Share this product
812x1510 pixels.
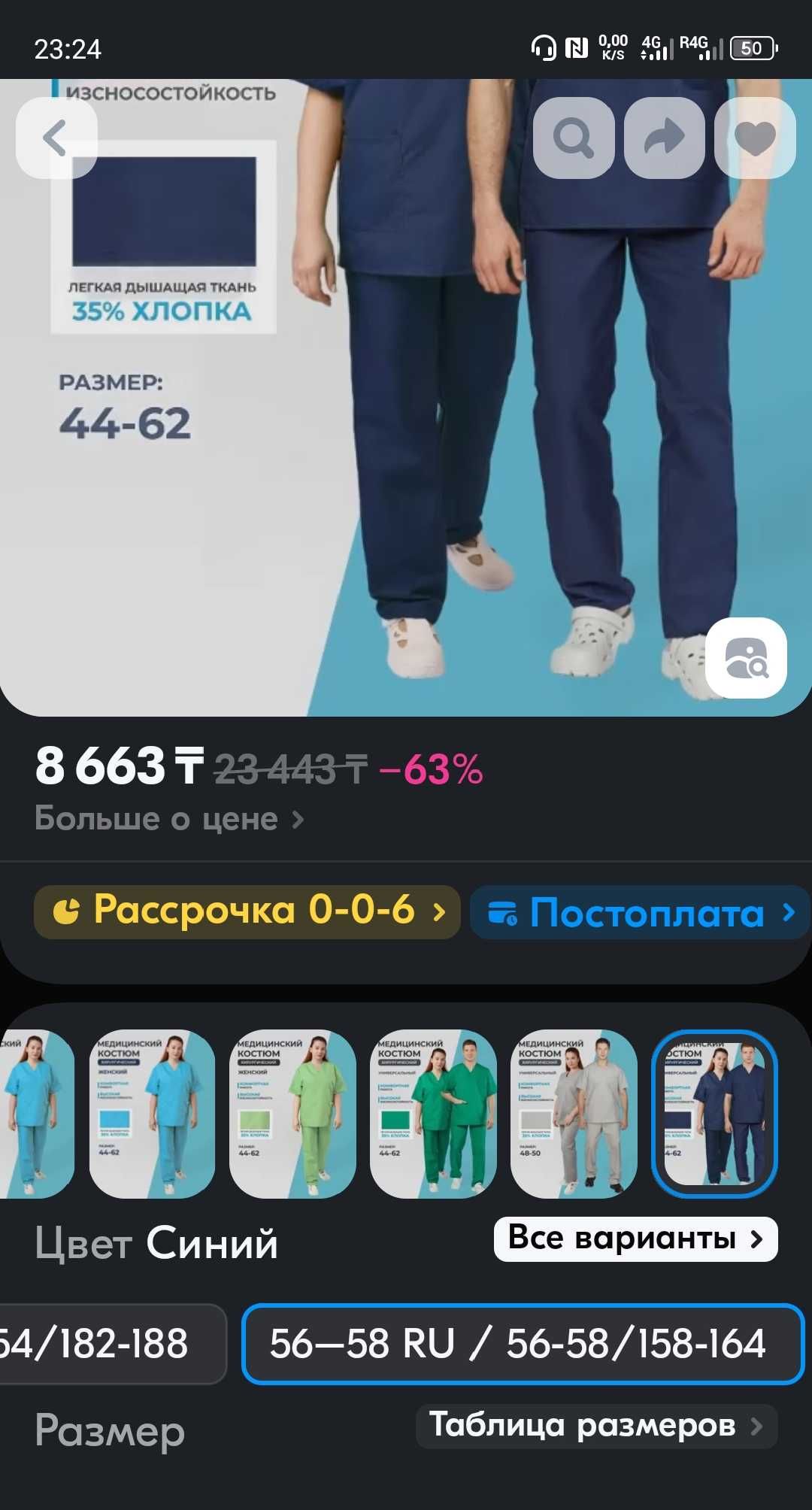pyautogui.click(x=665, y=138)
